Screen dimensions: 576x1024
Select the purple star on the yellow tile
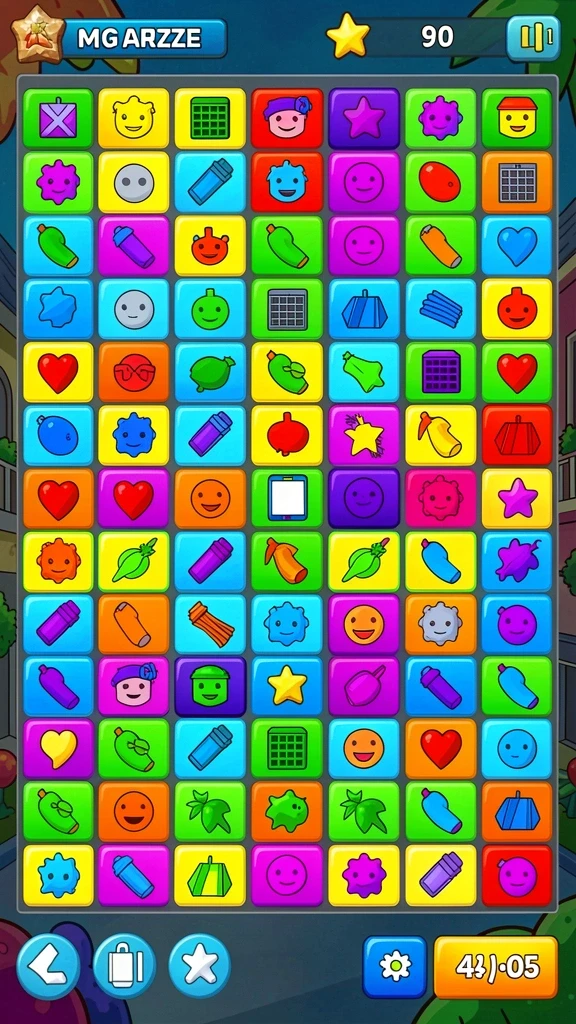point(517,498)
